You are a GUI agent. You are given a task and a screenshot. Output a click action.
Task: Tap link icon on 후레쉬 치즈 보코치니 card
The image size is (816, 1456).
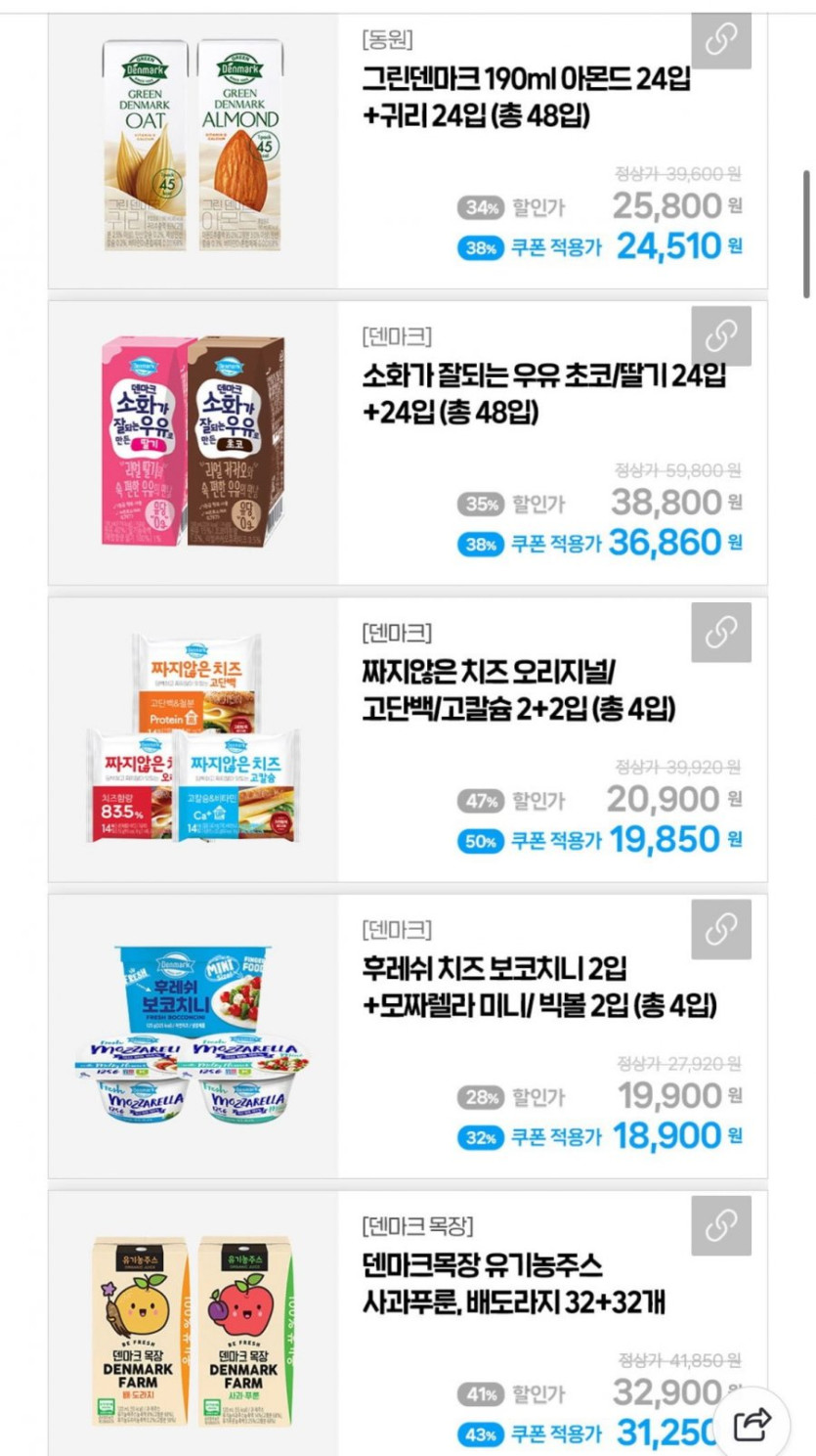tap(721, 929)
